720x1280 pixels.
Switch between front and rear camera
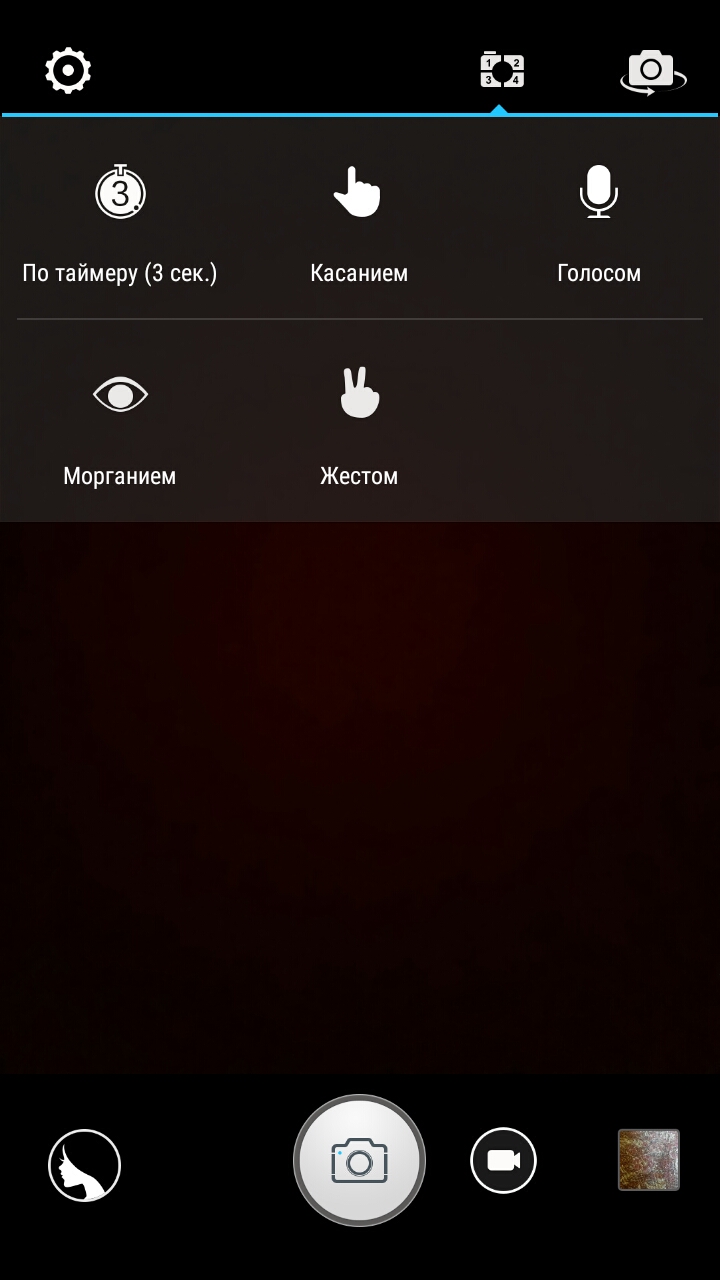(652, 71)
